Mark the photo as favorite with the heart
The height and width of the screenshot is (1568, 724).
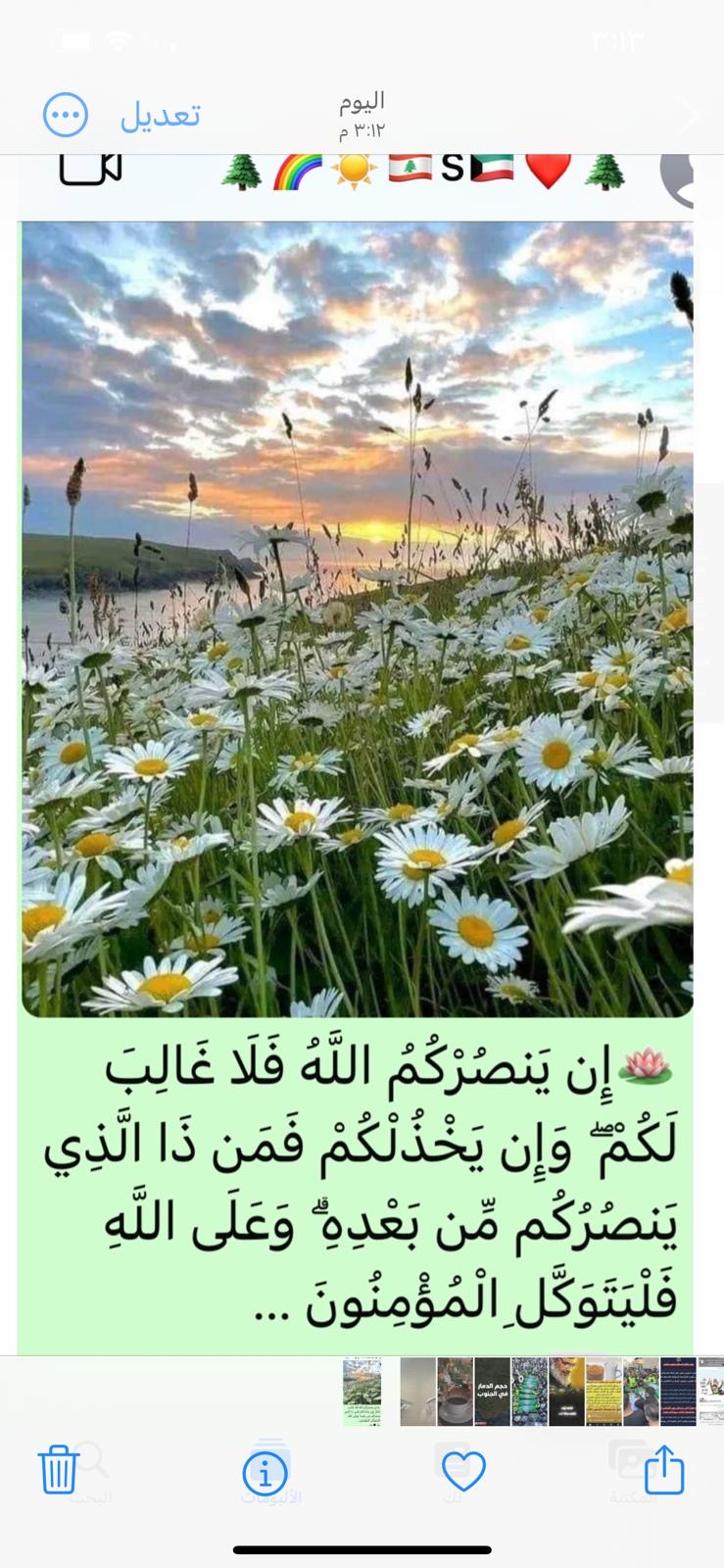[463, 1470]
